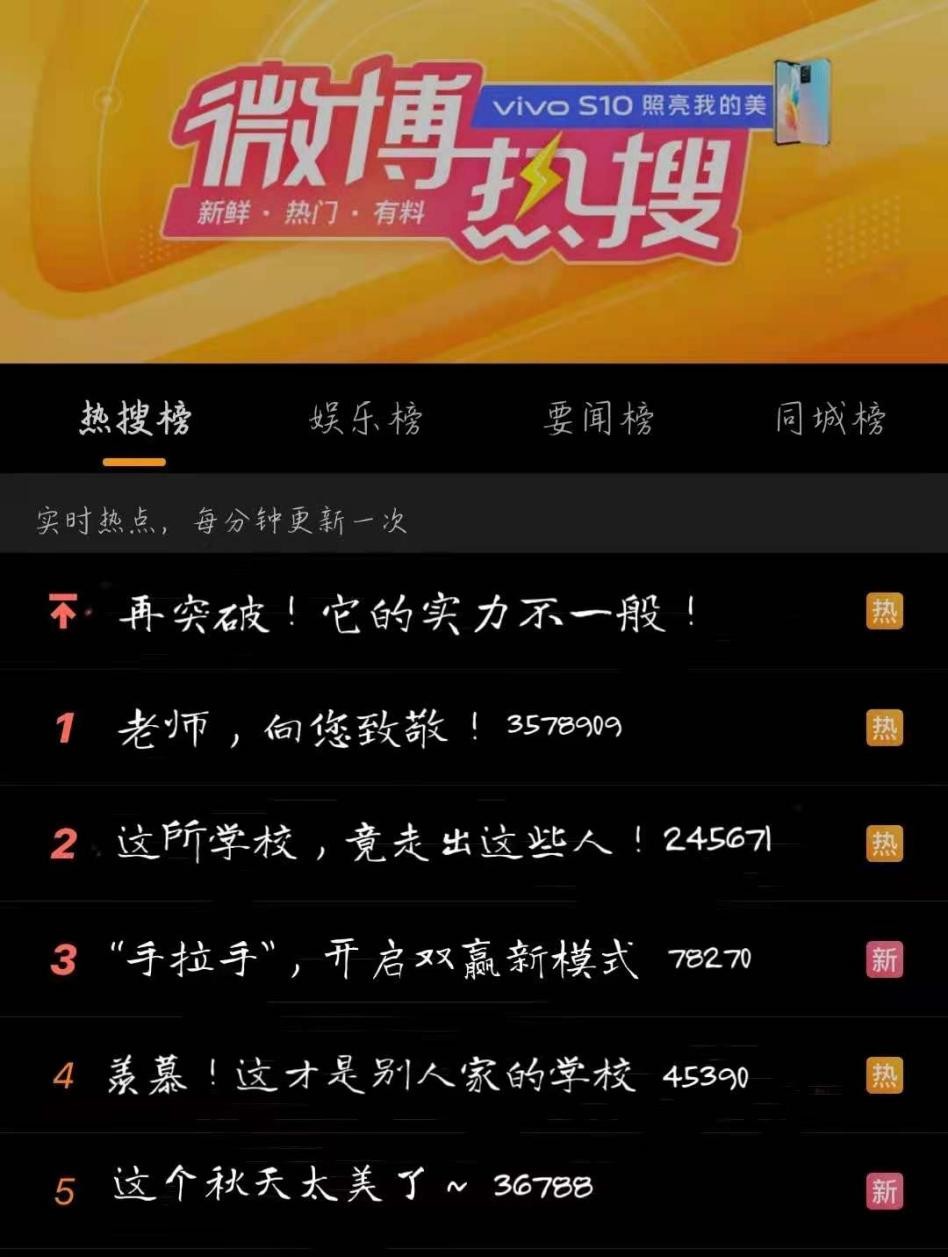Image resolution: width=948 pixels, height=1257 pixels.
Task: Click the 新 badge beside topic 3
Action: click(885, 957)
